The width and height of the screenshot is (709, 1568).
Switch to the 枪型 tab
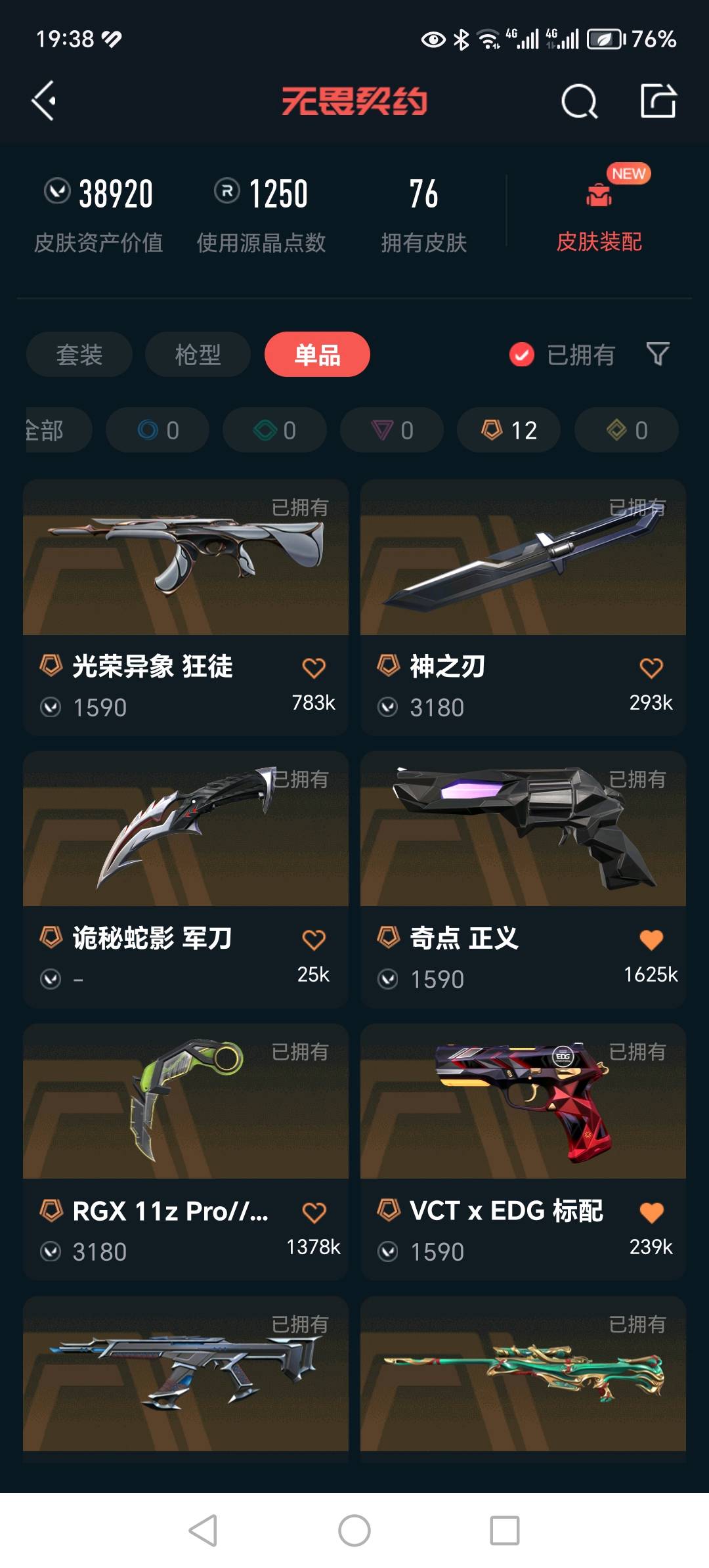198,355
